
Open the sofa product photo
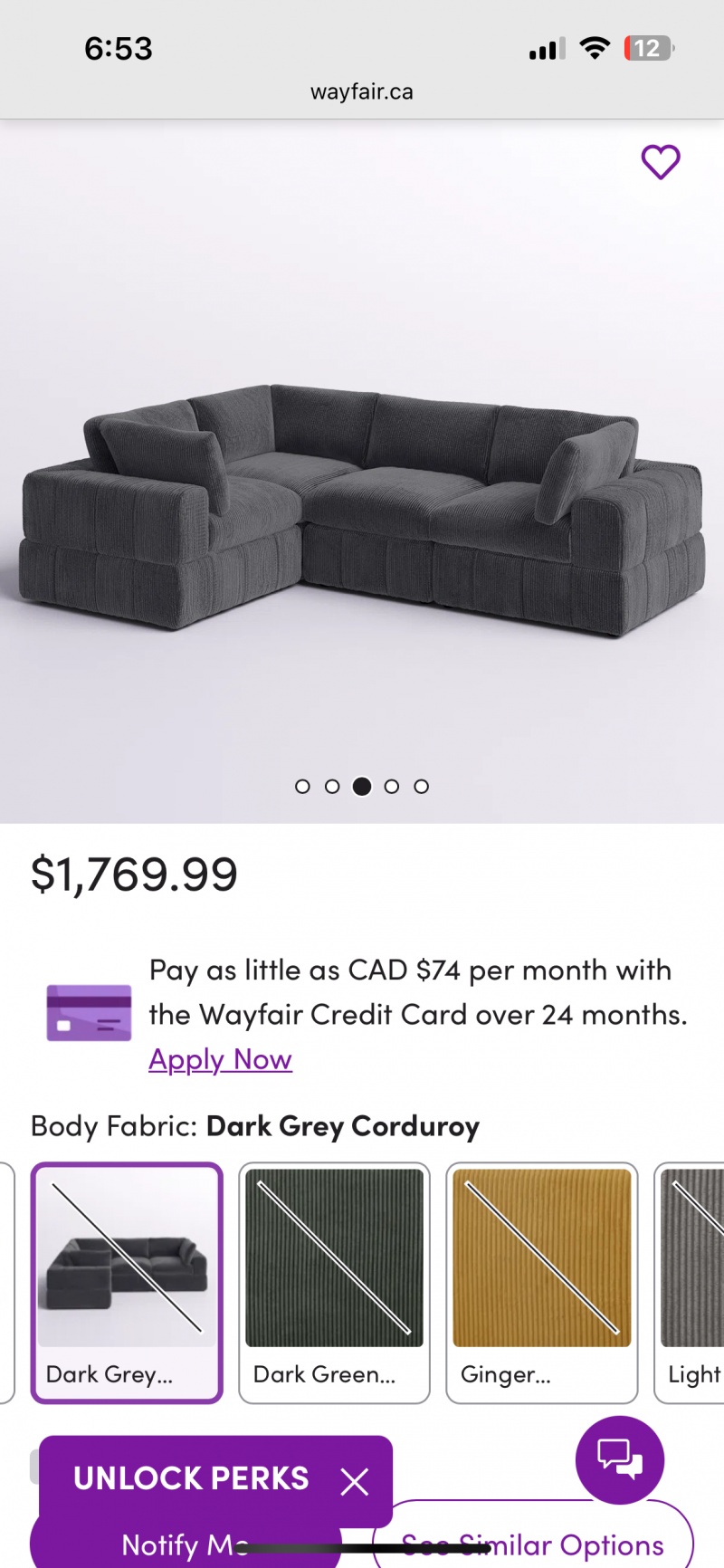pyautogui.click(x=362, y=507)
